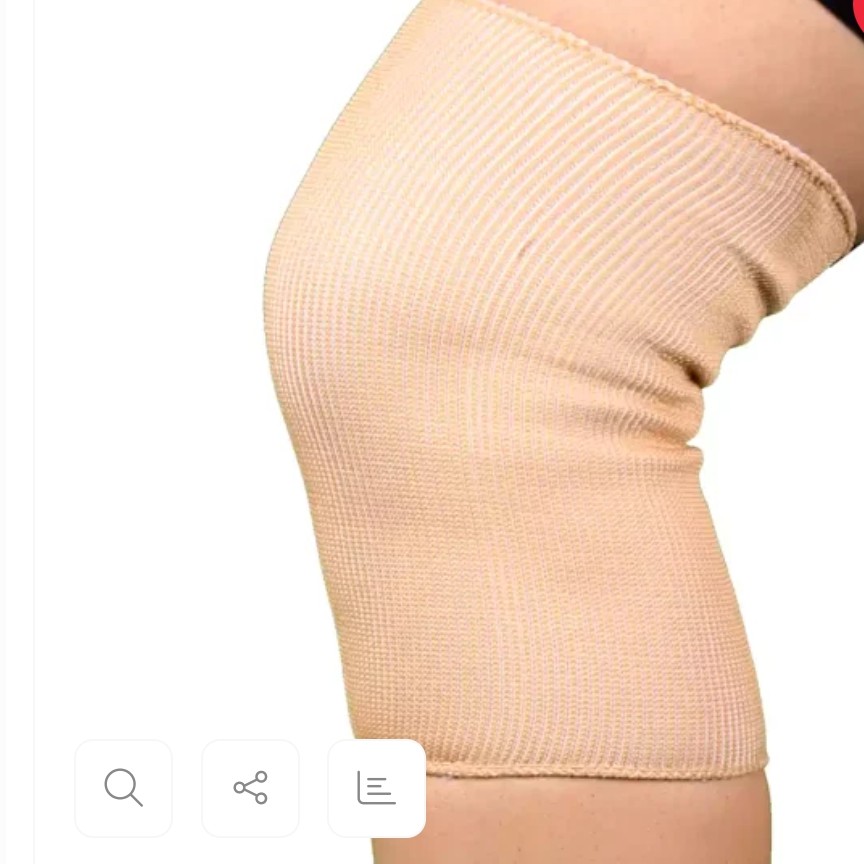864x864 pixels.
Task: Open the knee brace product photo
Action: pyautogui.click(x=540, y=400)
